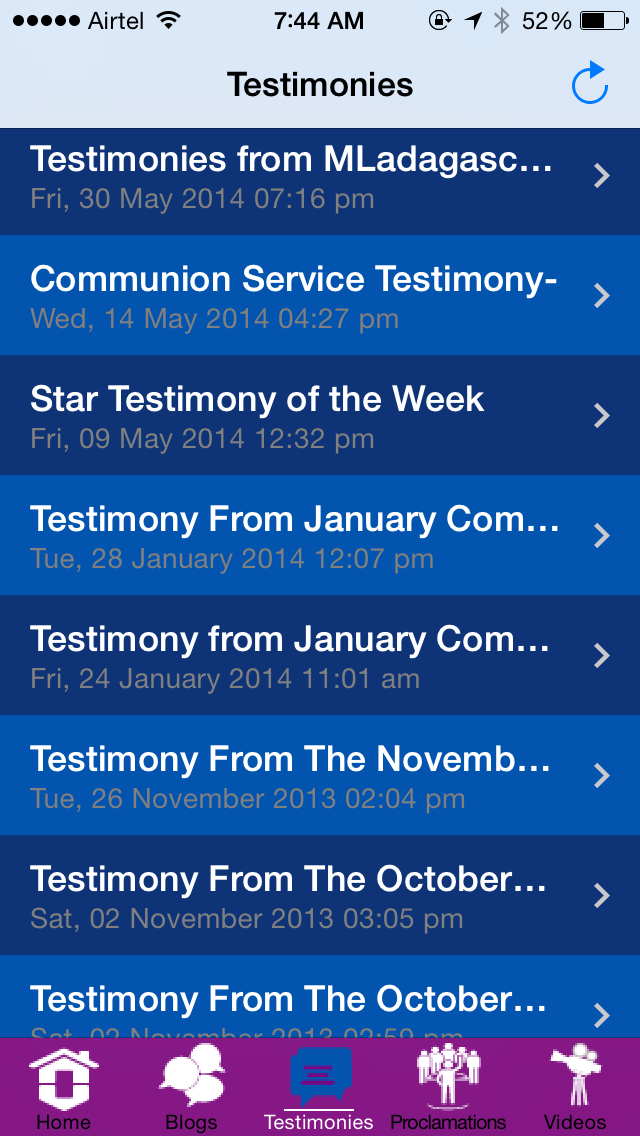Open October testimony posted at 03:05 pm

[x=320, y=895]
